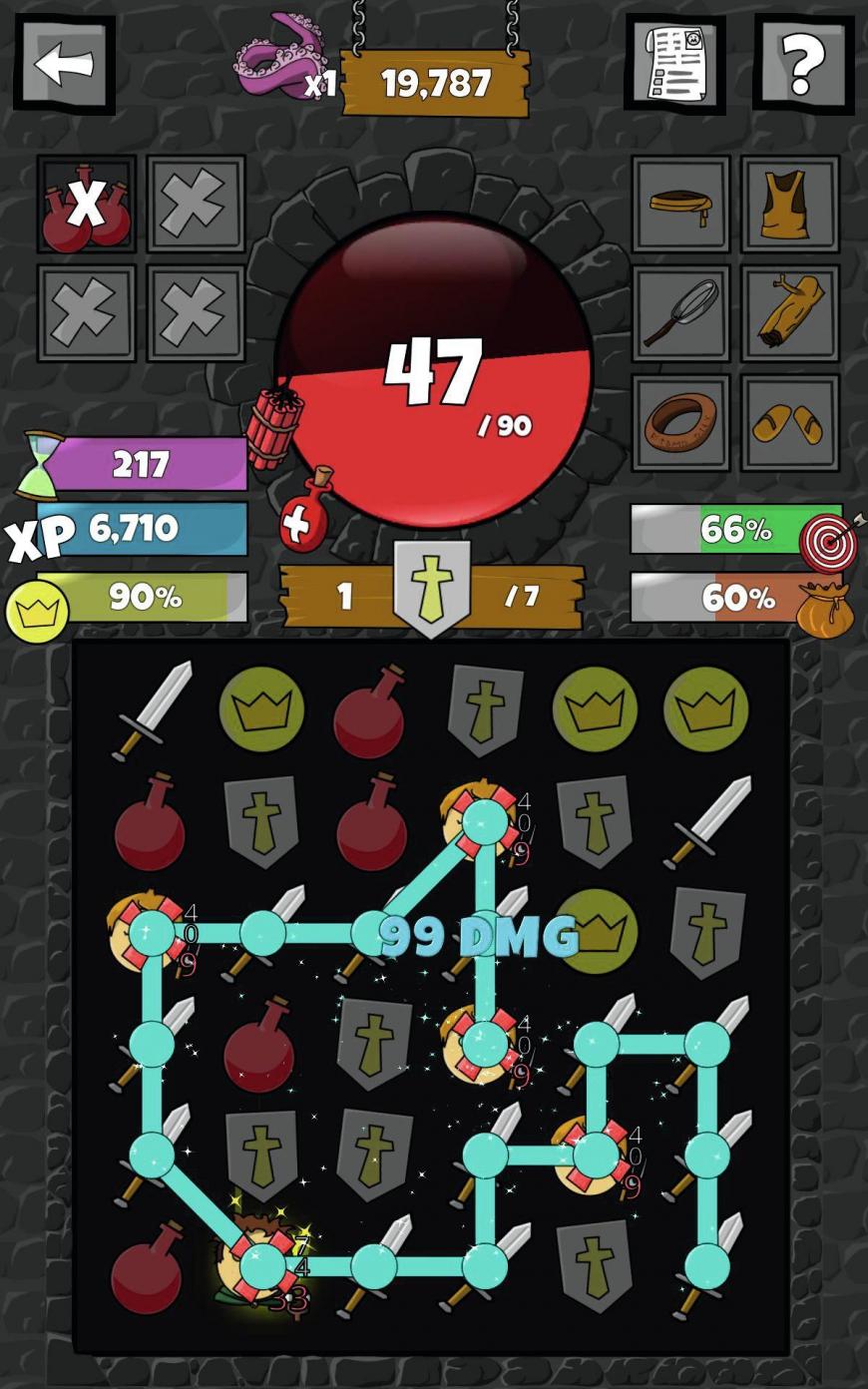Open the headband equipment slot
868x1389 pixels.
tap(680, 204)
